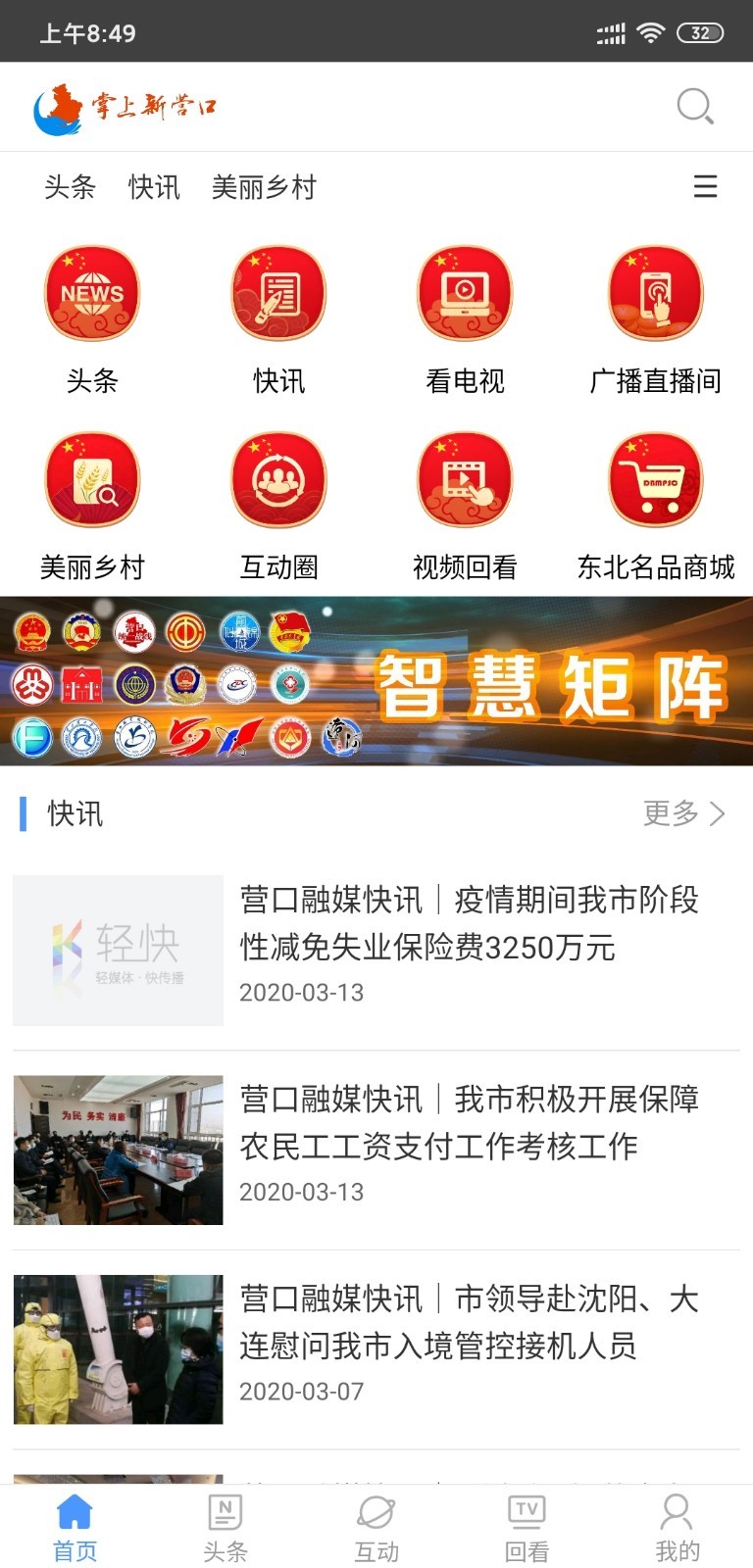Image resolution: width=753 pixels, height=1568 pixels.
Task: Switch to the 美丽乡村 tab
Action: [264, 187]
